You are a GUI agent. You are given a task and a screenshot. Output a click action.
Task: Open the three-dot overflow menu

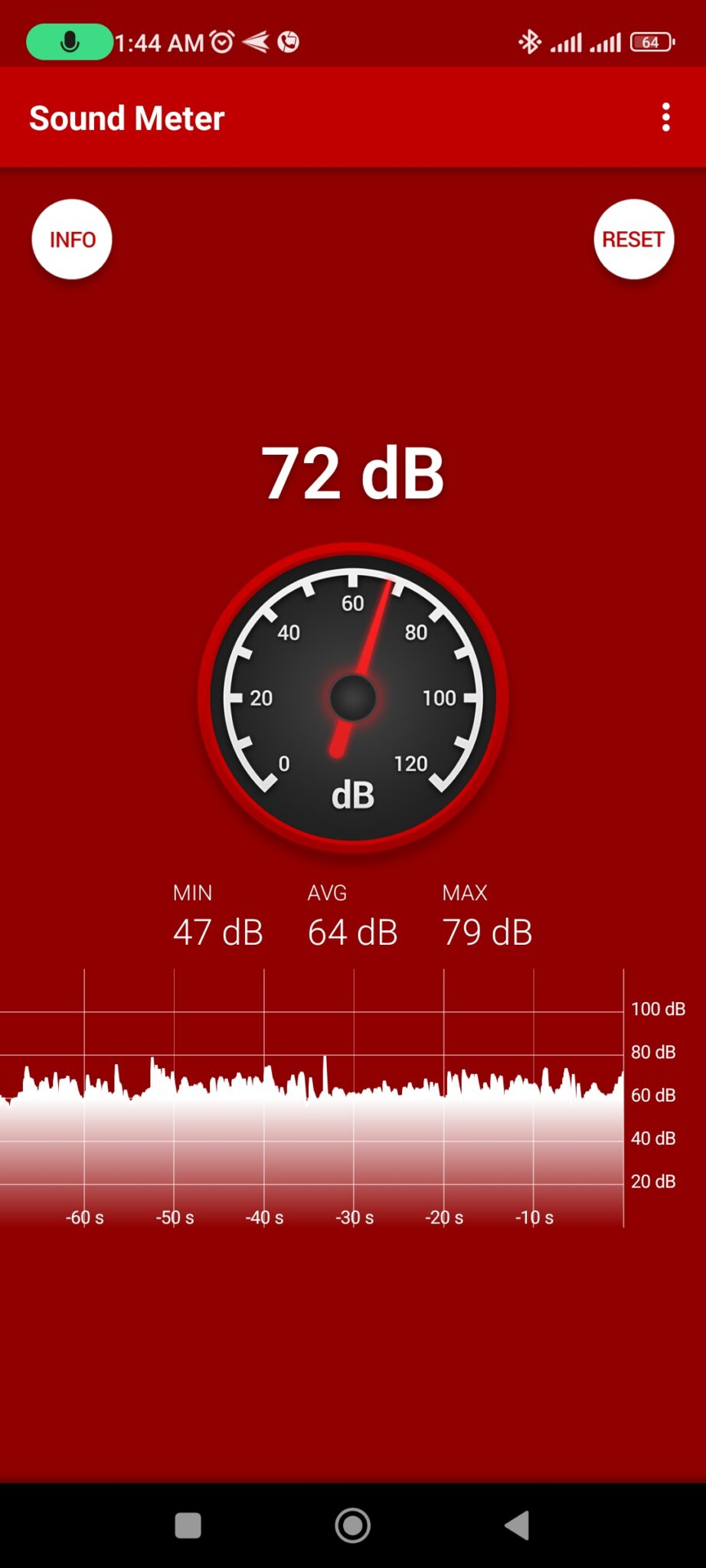pyautogui.click(x=665, y=118)
